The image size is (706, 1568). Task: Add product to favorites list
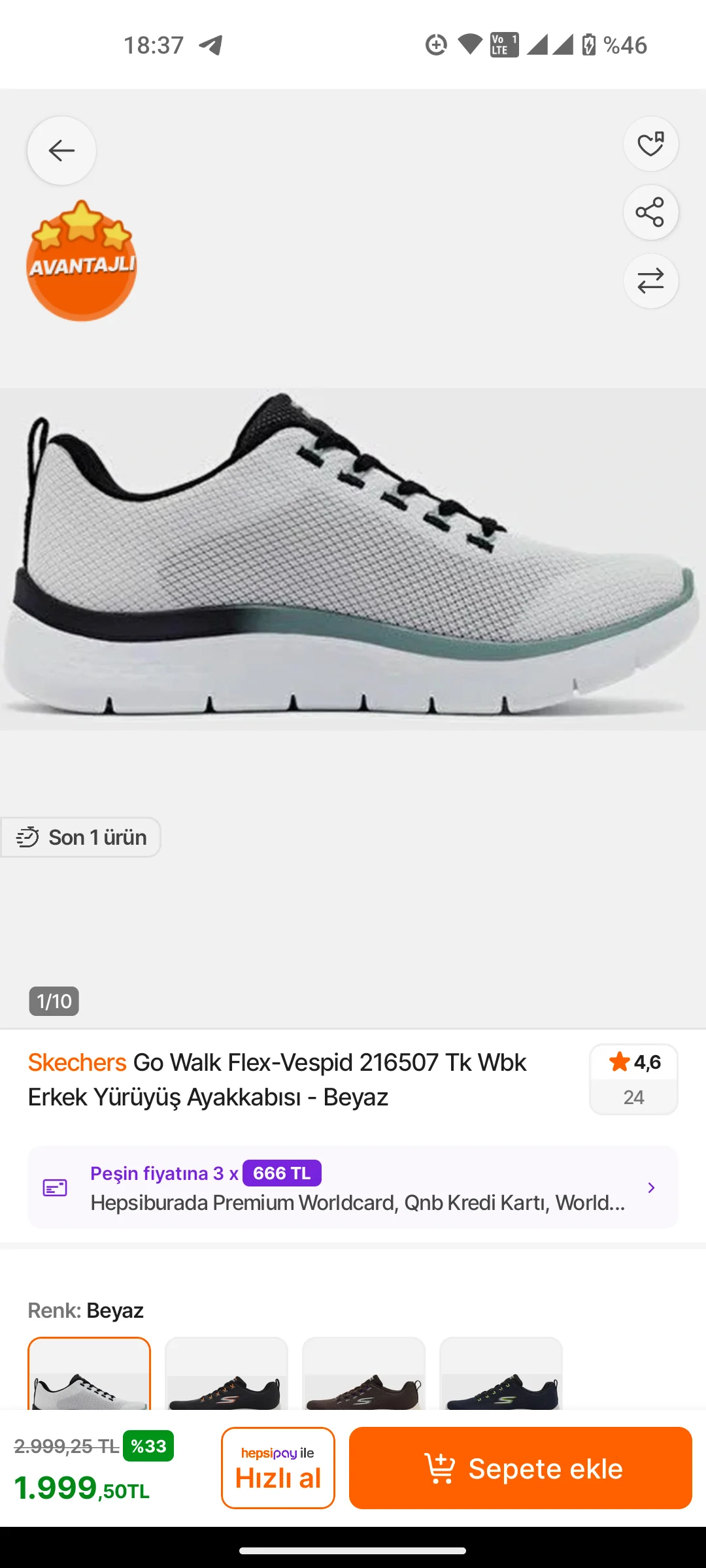click(650, 144)
